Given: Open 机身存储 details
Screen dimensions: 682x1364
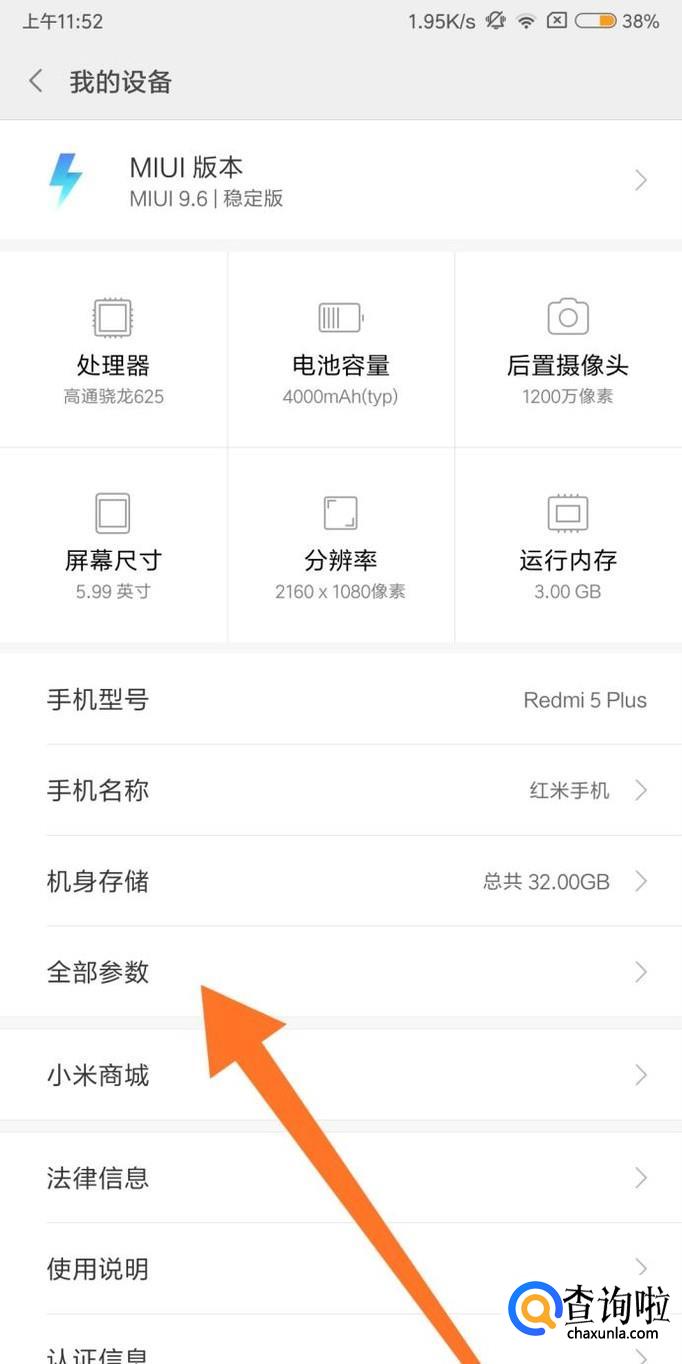Looking at the screenshot, I should (x=340, y=881).
